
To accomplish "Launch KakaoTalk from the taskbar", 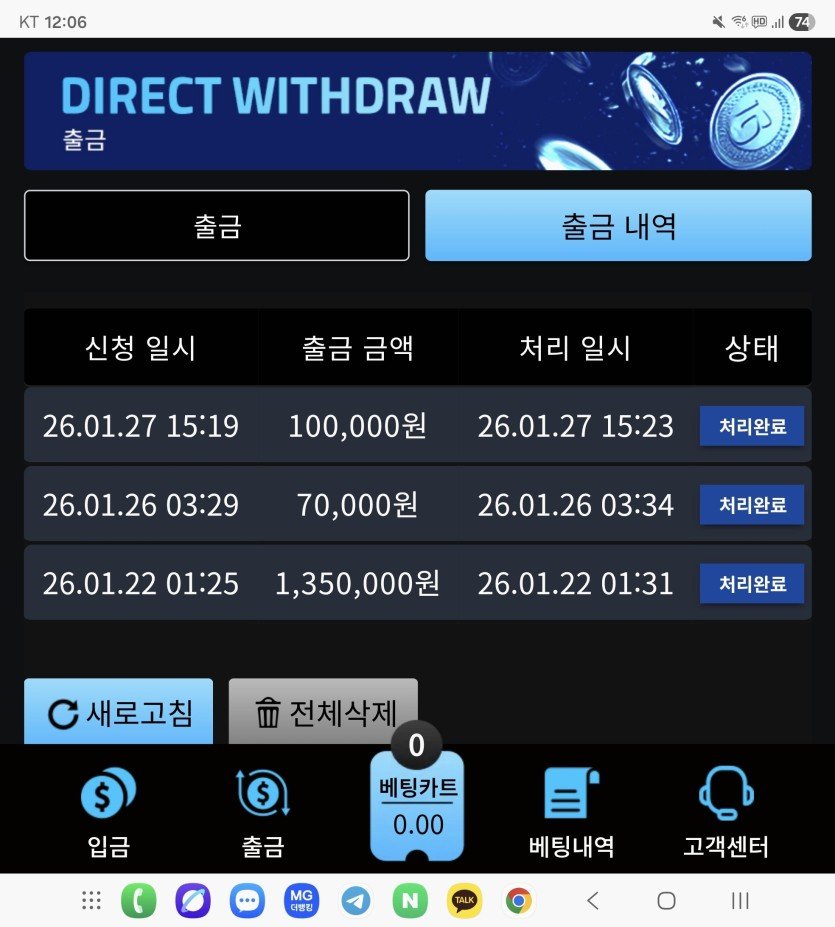I will click(x=464, y=901).
